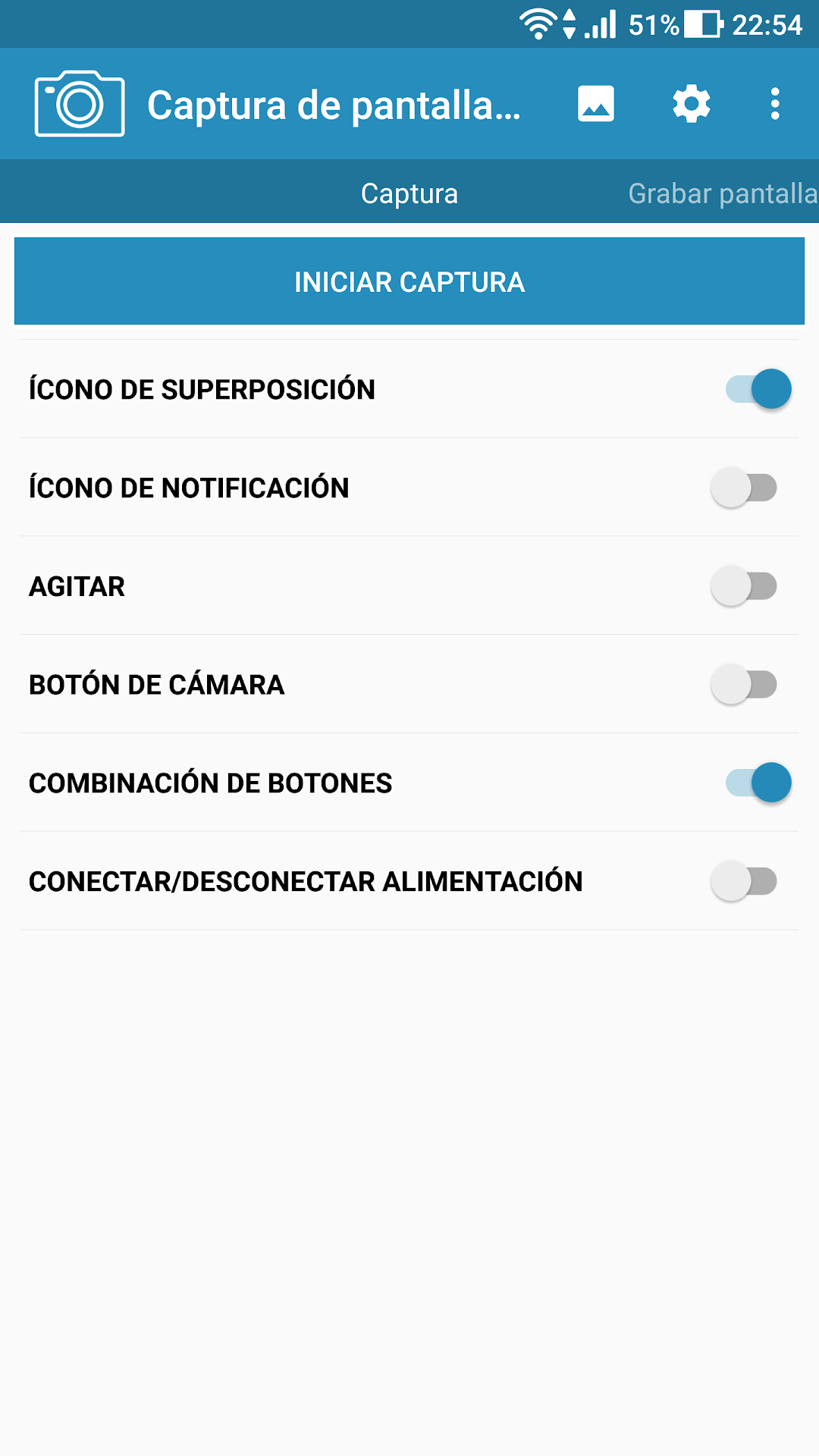Switch to the Grabar pantalla tab

723,193
